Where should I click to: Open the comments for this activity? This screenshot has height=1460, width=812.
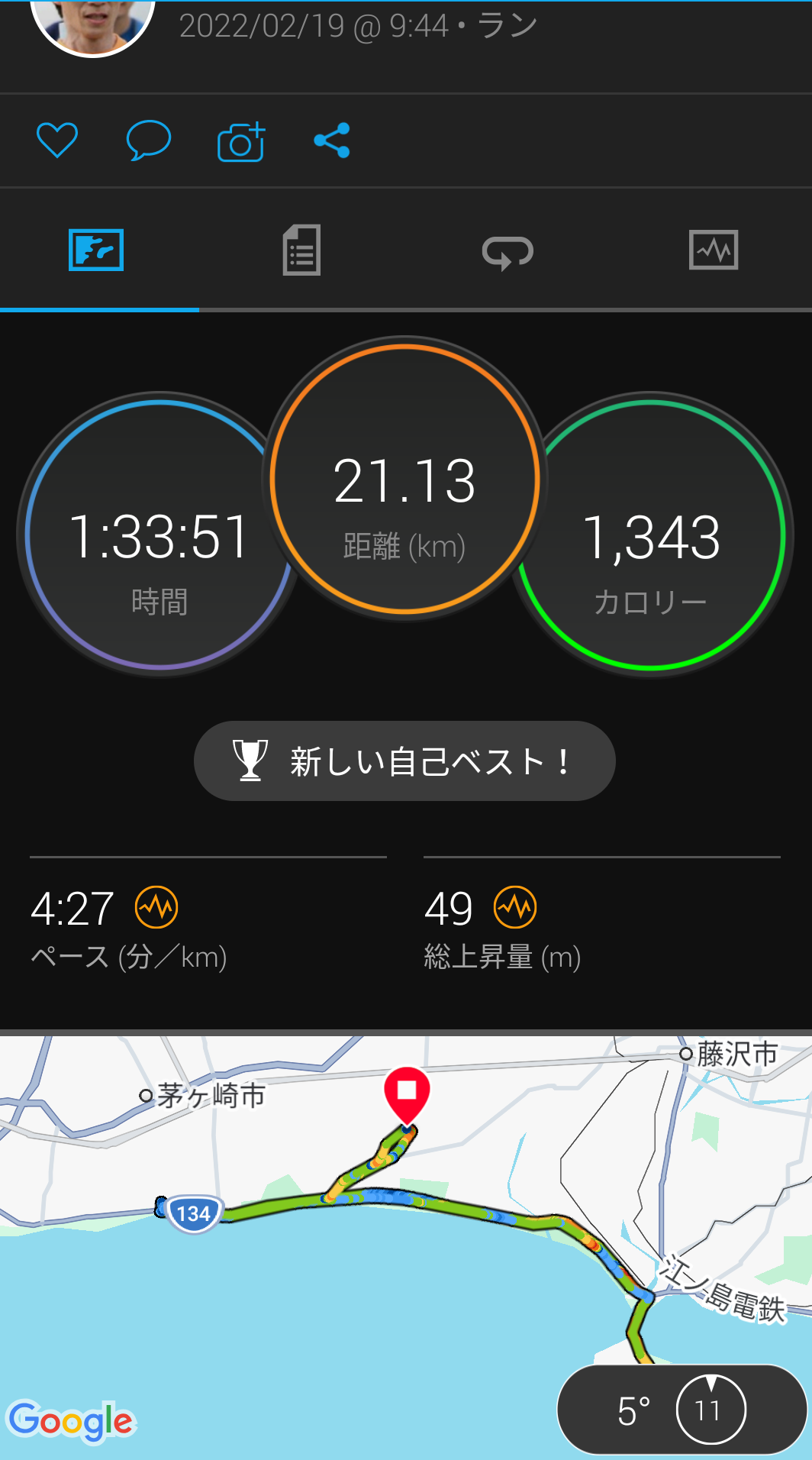click(148, 141)
